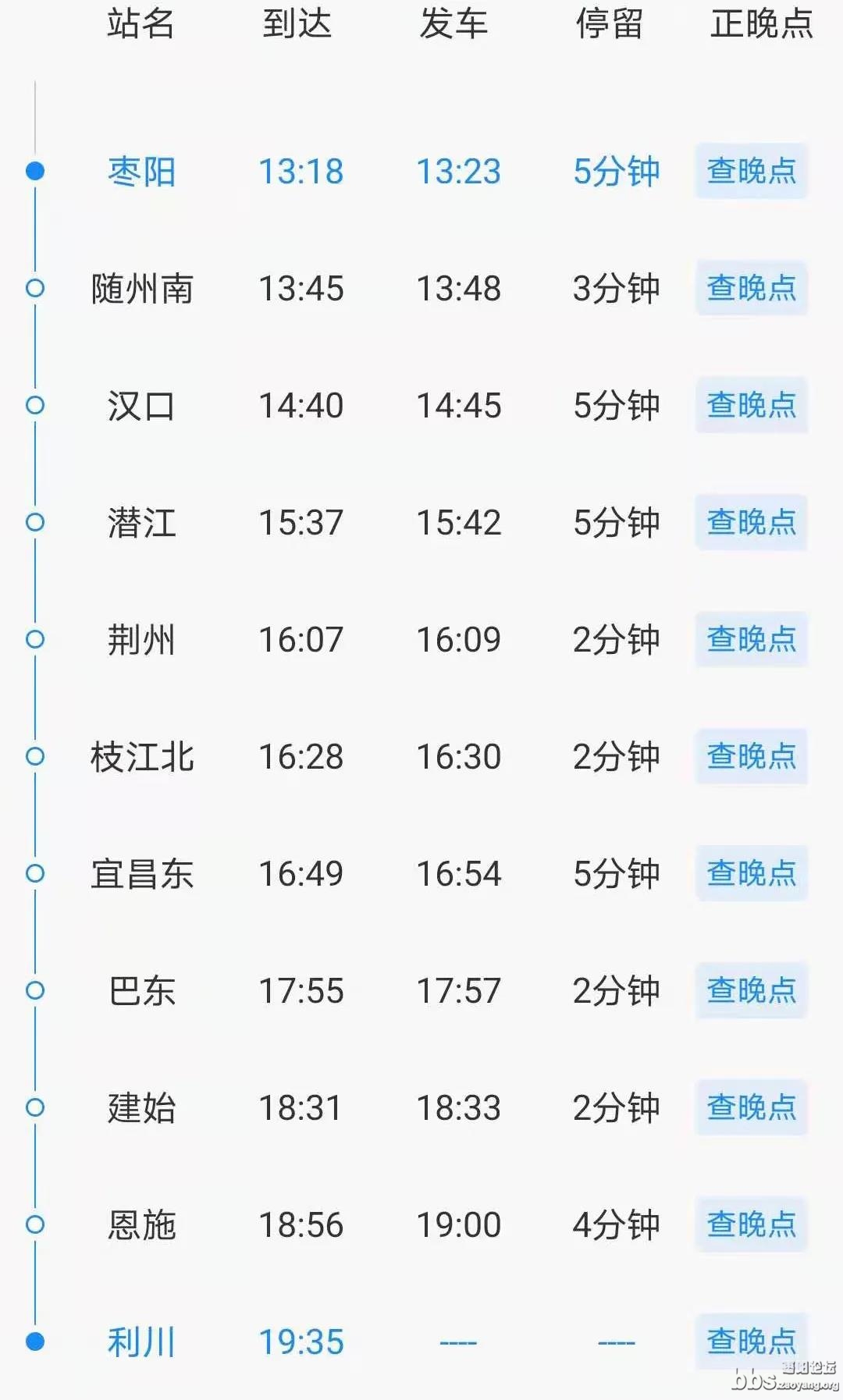Tap 查晚点 for 随州南
The width and height of the screenshot is (843, 1400).
pyautogui.click(x=751, y=288)
